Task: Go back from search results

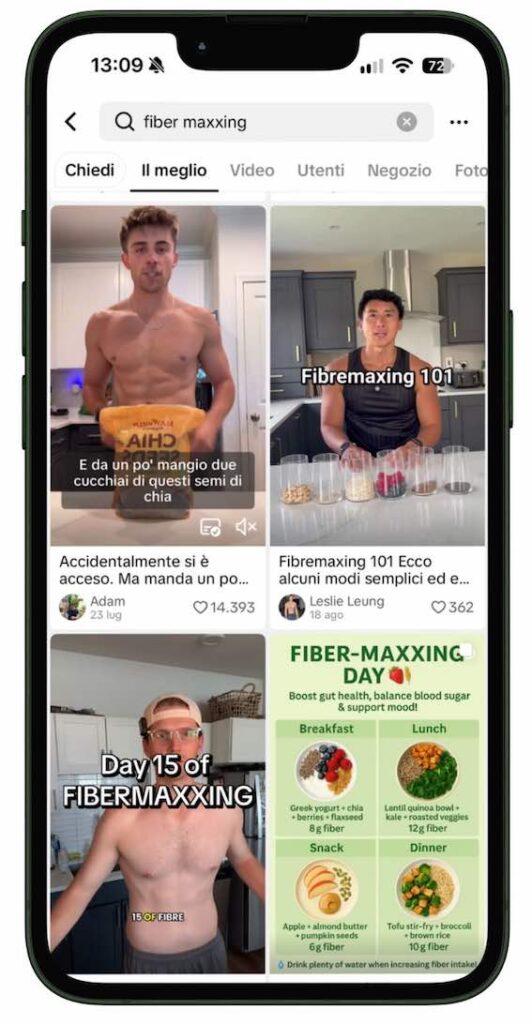Action: 70,121
